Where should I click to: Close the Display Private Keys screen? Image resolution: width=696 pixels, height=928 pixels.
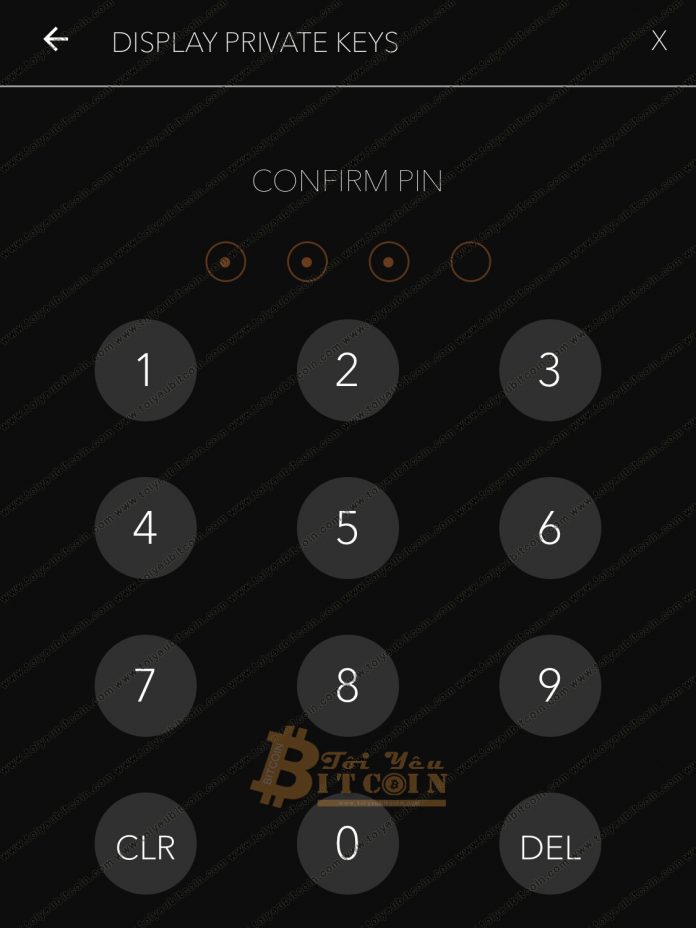[x=659, y=41]
